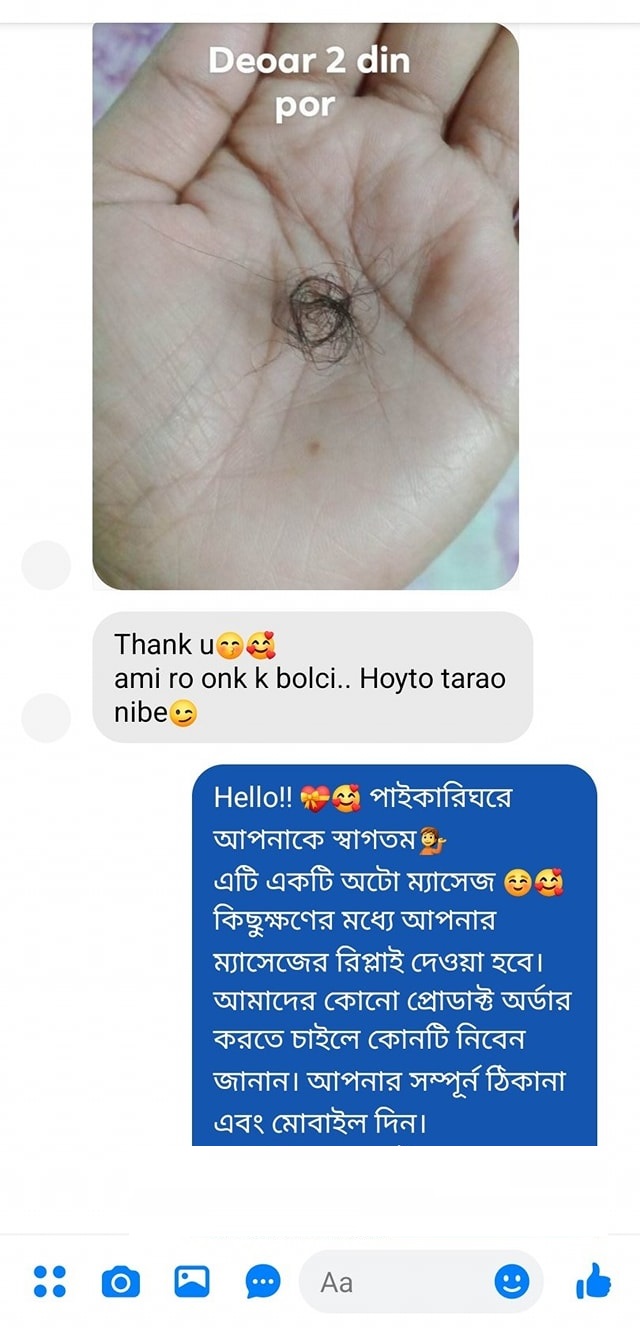Tap the blue chat bubble icon
Screen dimensions: 640x1334
pos(263,1281)
